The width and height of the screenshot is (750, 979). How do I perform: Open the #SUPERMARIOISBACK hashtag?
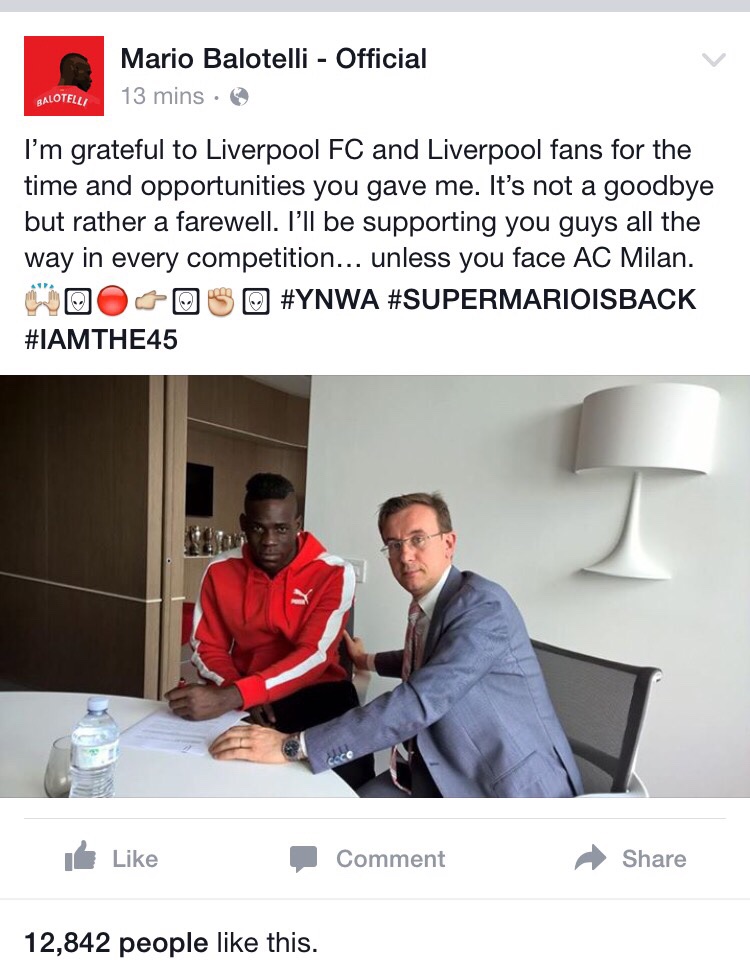pos(540,299)
